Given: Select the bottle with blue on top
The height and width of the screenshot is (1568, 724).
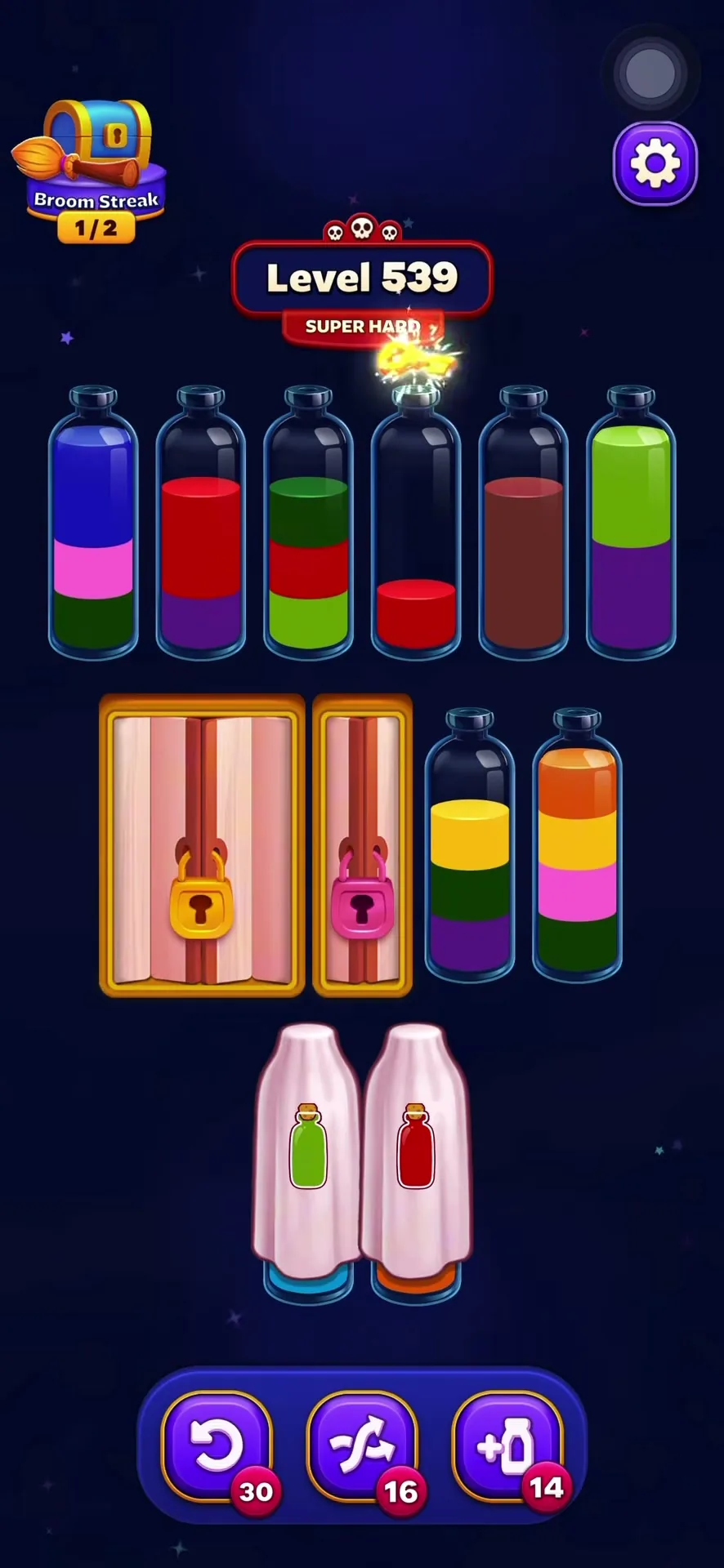Looking at the screenshot, I should pos(93,523).
